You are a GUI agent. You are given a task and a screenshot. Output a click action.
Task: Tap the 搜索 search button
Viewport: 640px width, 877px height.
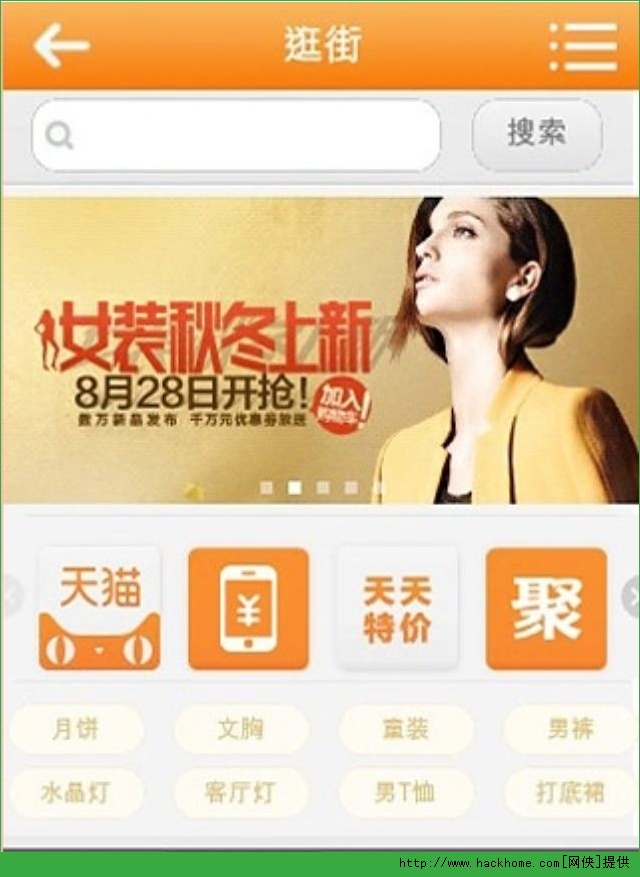[x=537, y=134]
